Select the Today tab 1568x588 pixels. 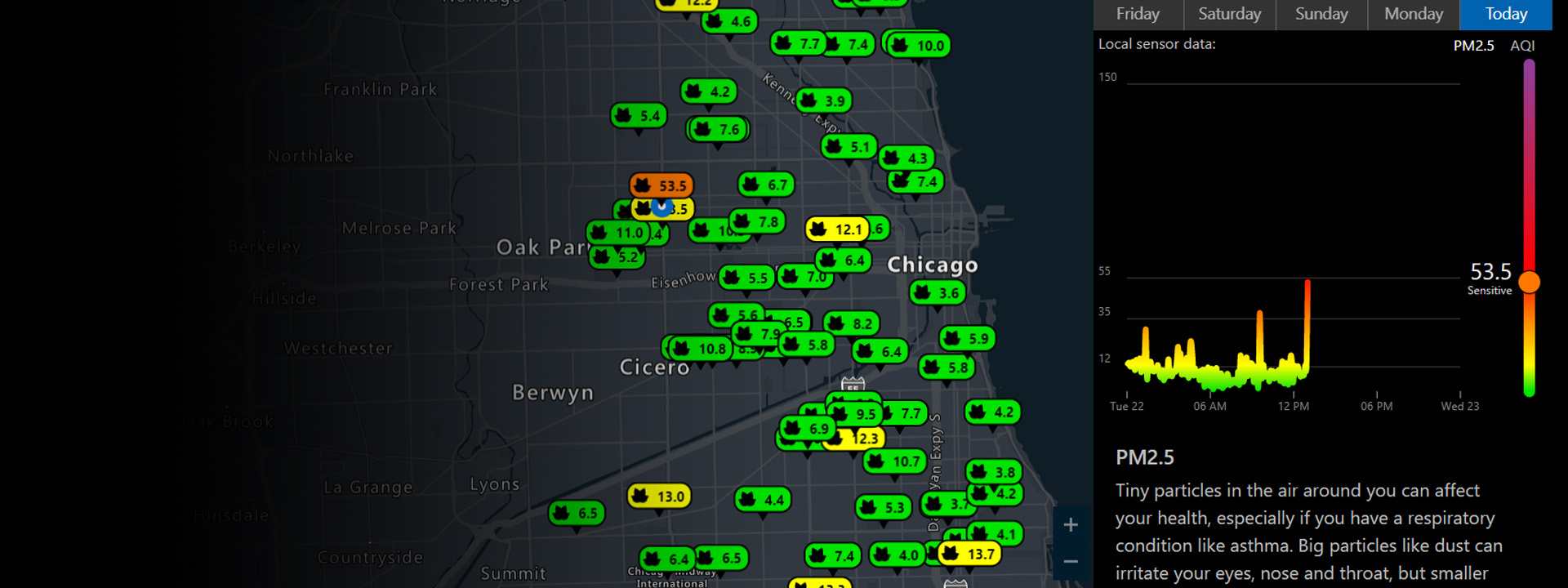[1506, 14]
